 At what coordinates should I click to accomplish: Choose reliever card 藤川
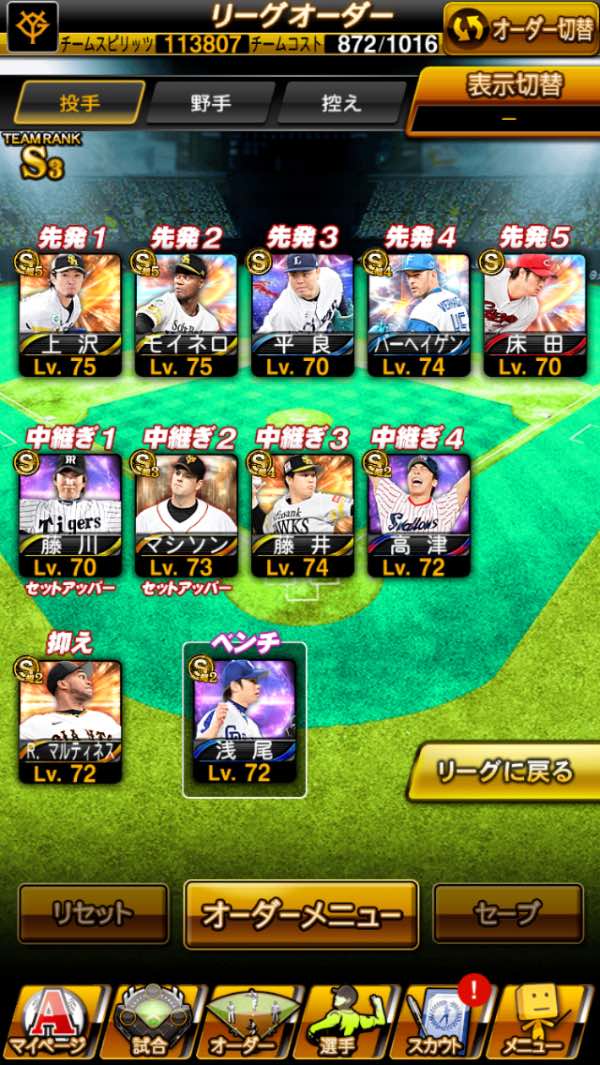pyautogui.click(x=70, y=516)
